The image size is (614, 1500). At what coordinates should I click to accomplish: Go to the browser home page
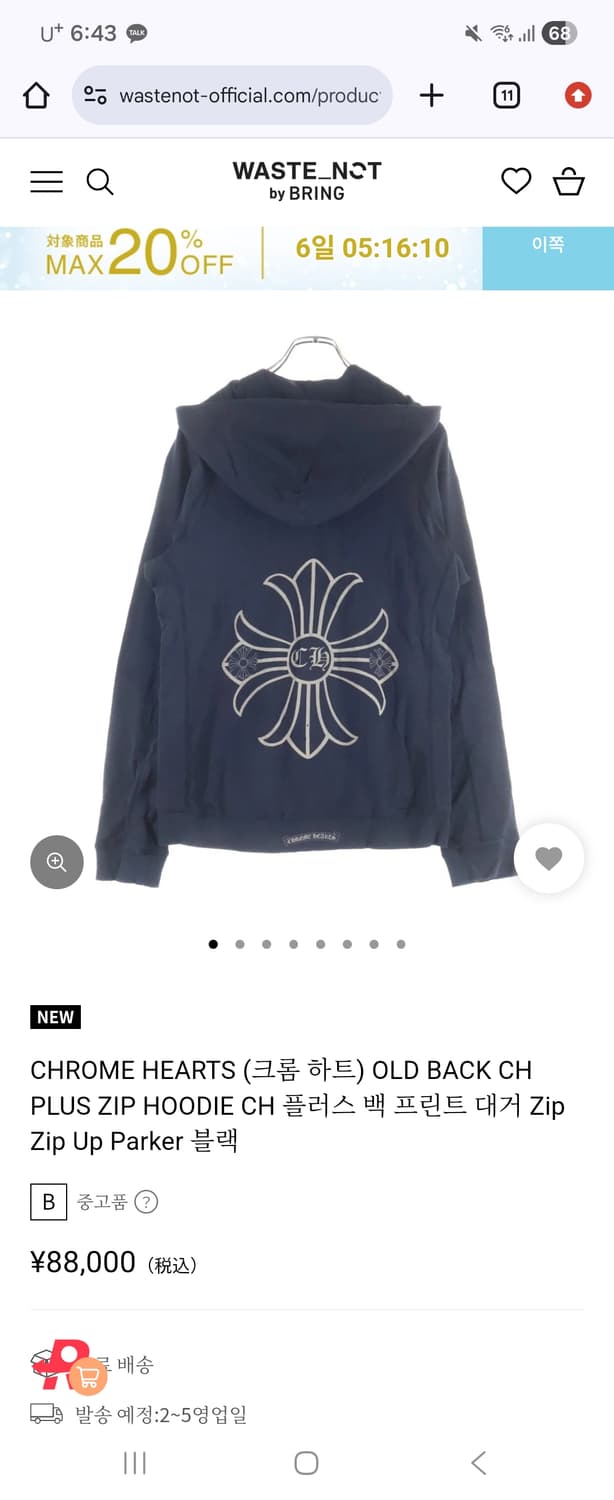[x=36, y=96]
